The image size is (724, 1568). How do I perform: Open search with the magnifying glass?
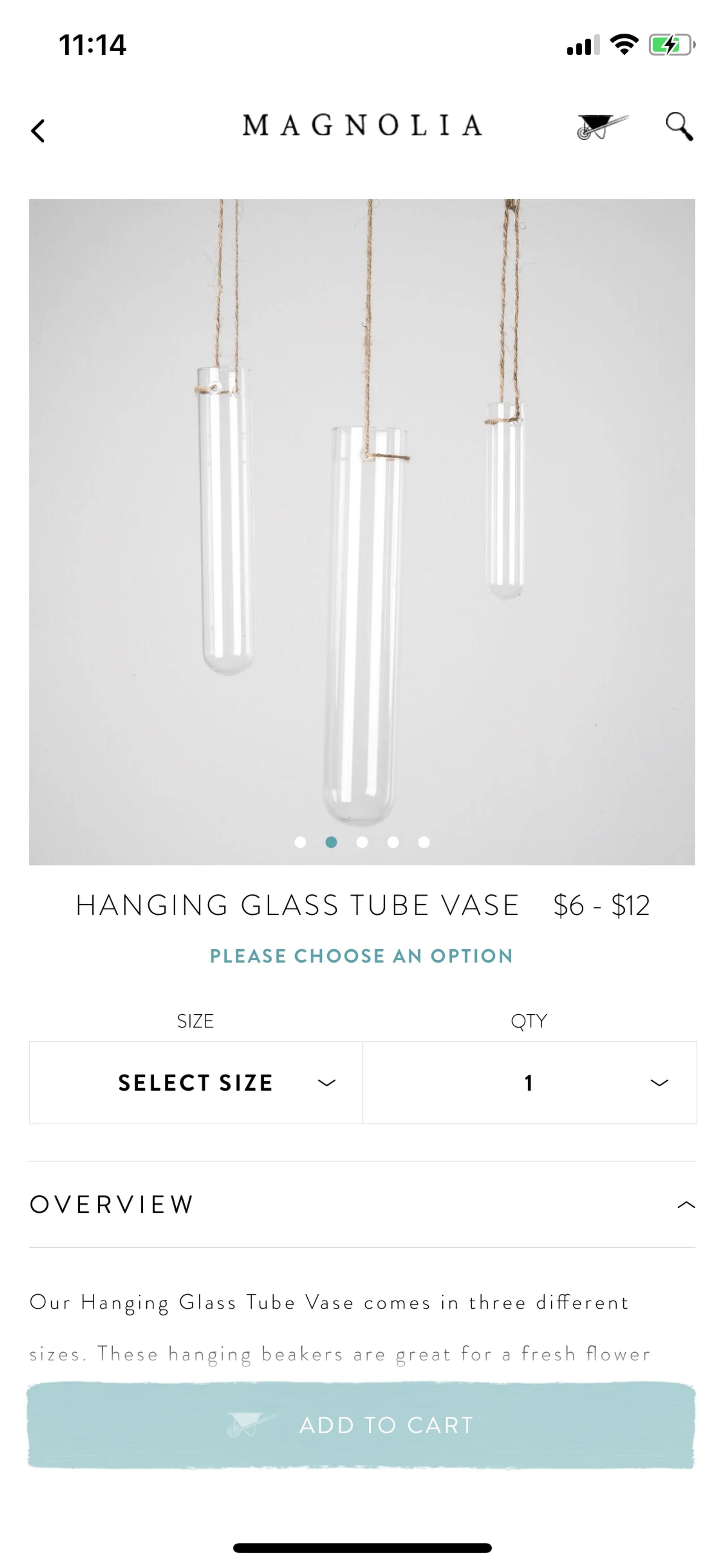[679, 127]
